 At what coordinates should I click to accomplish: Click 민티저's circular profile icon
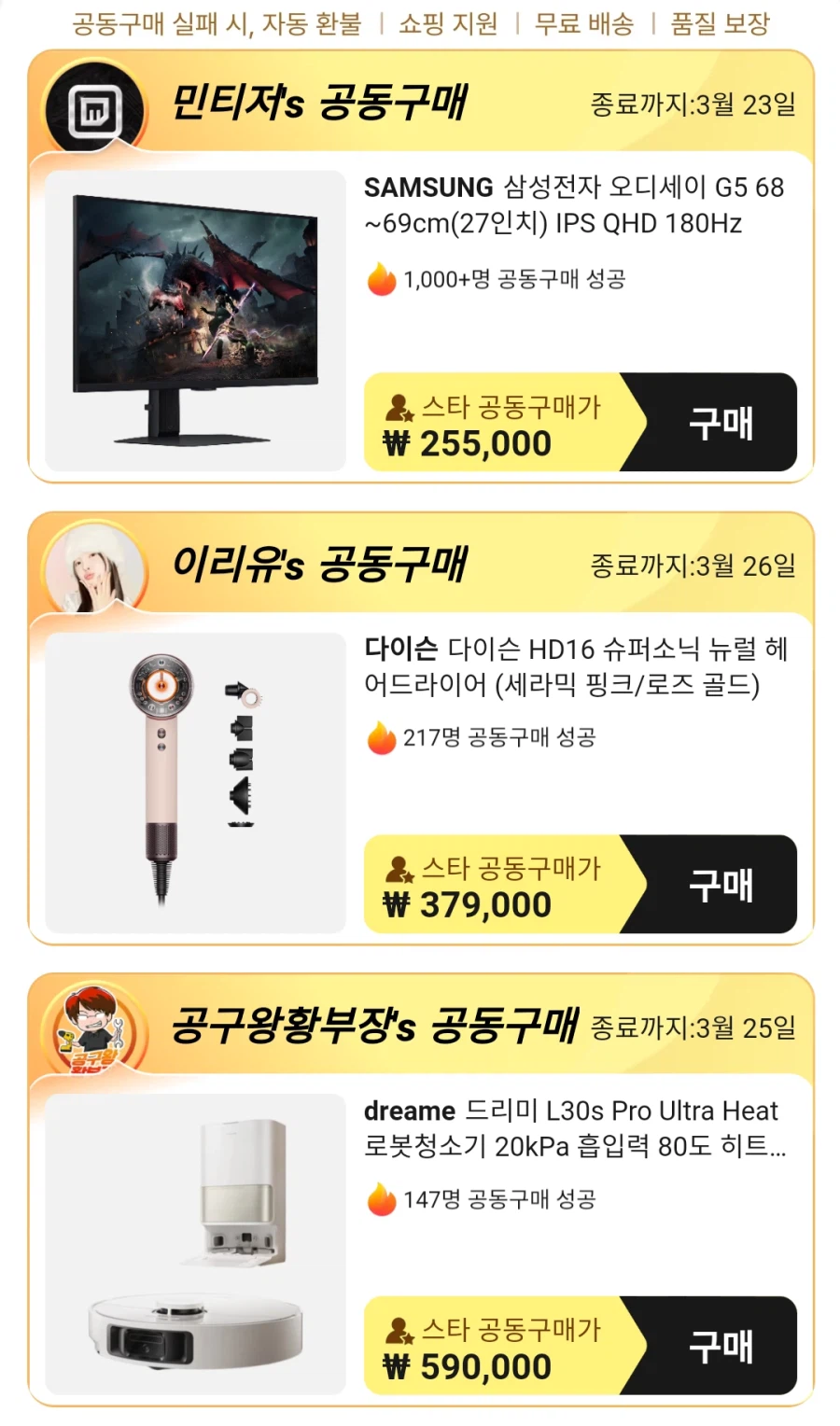click(x=96, y=105)
